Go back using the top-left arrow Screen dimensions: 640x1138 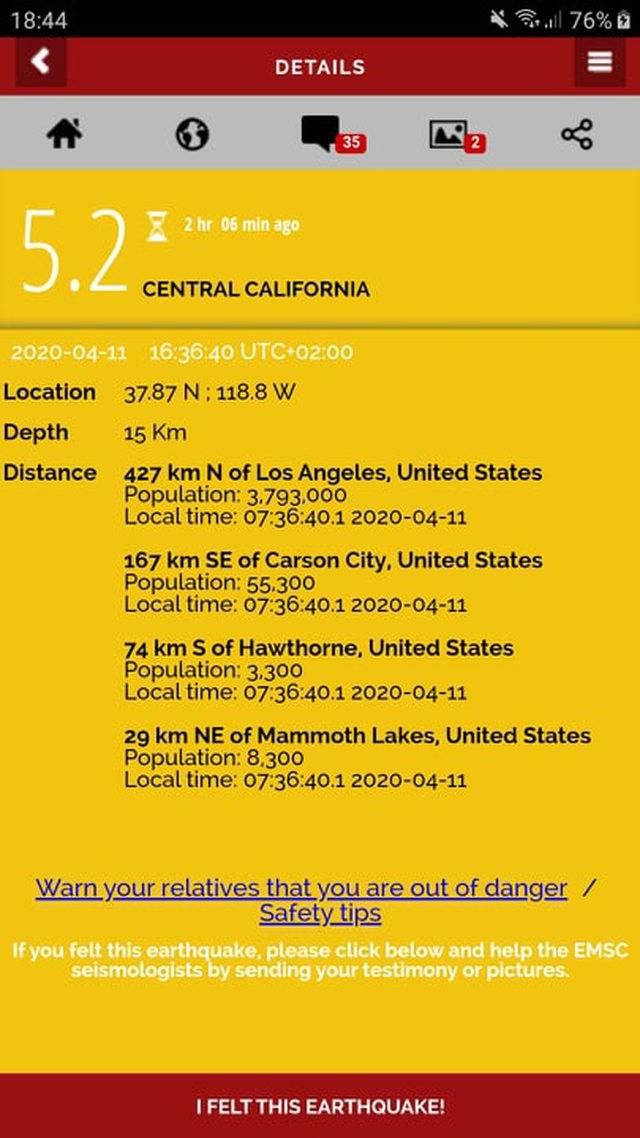(x=41, y=63)
